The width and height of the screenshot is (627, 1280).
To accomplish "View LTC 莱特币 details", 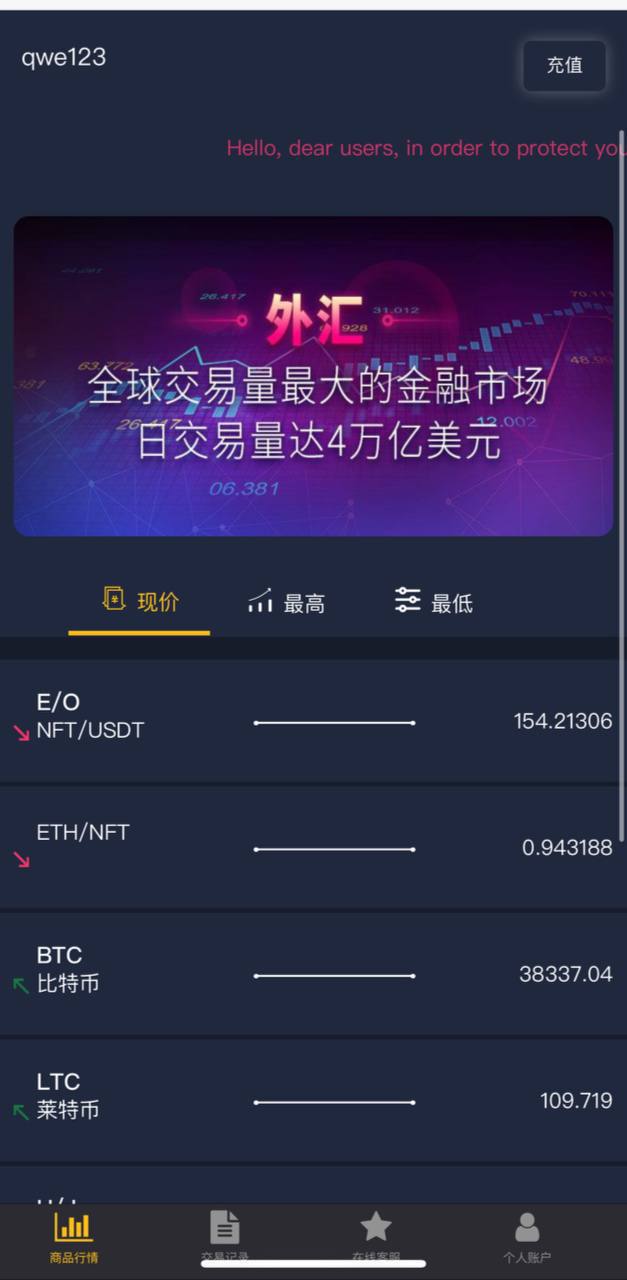I will [x=313, y=1101].
